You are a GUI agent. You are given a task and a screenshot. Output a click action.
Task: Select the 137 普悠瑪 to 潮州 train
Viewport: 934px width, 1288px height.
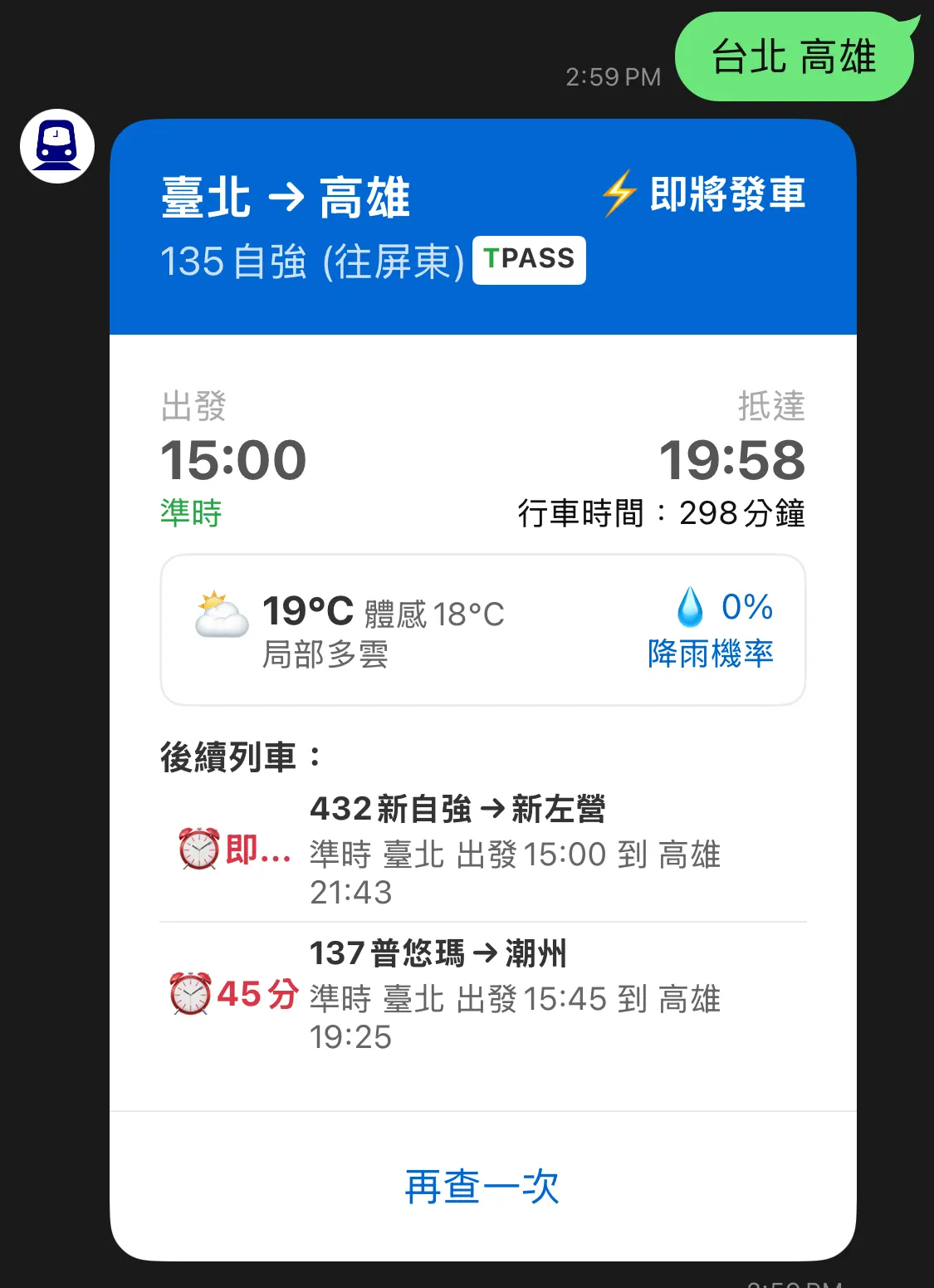[x=482, y=994]
